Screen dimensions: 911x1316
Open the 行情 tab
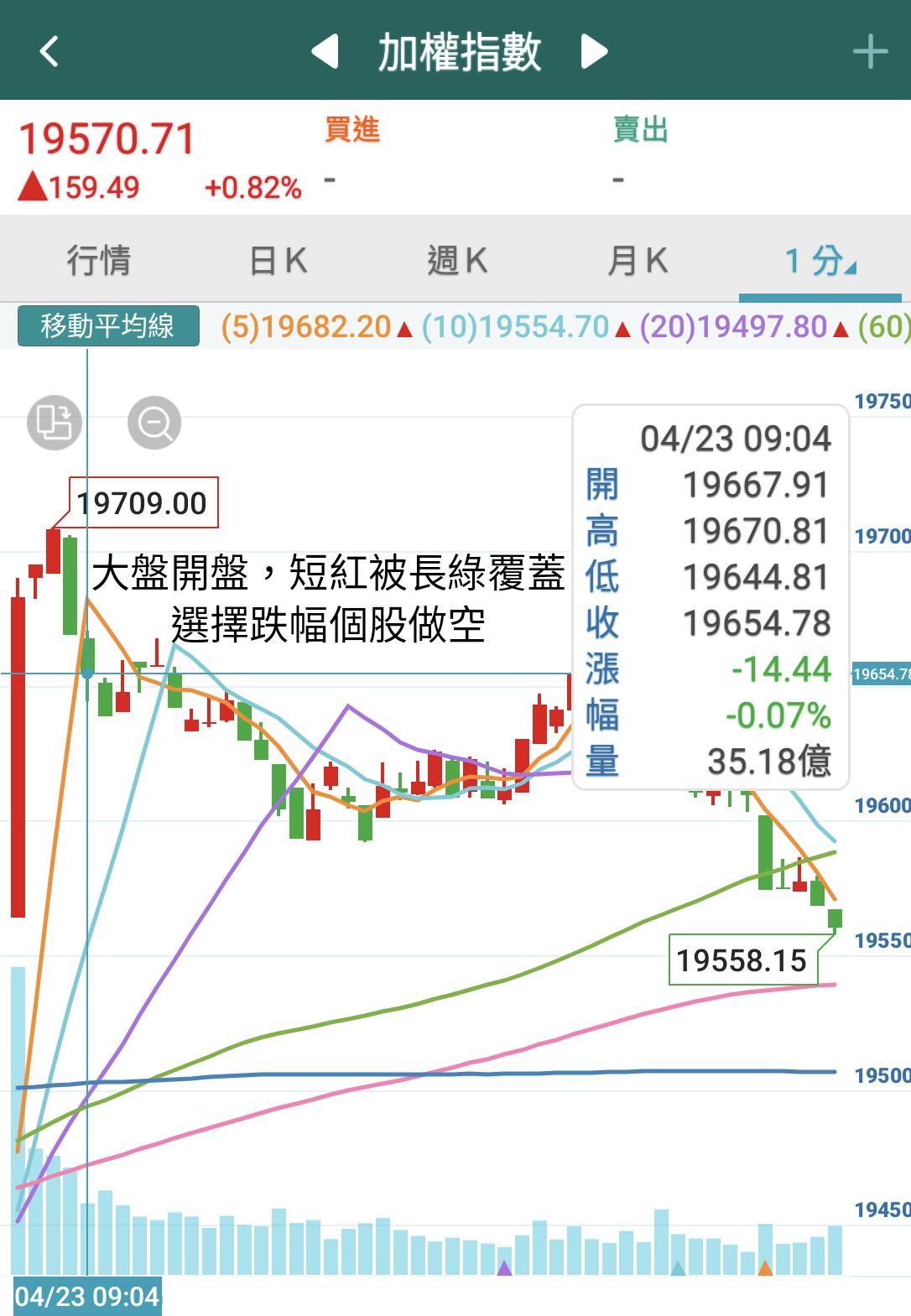[99, 260]
